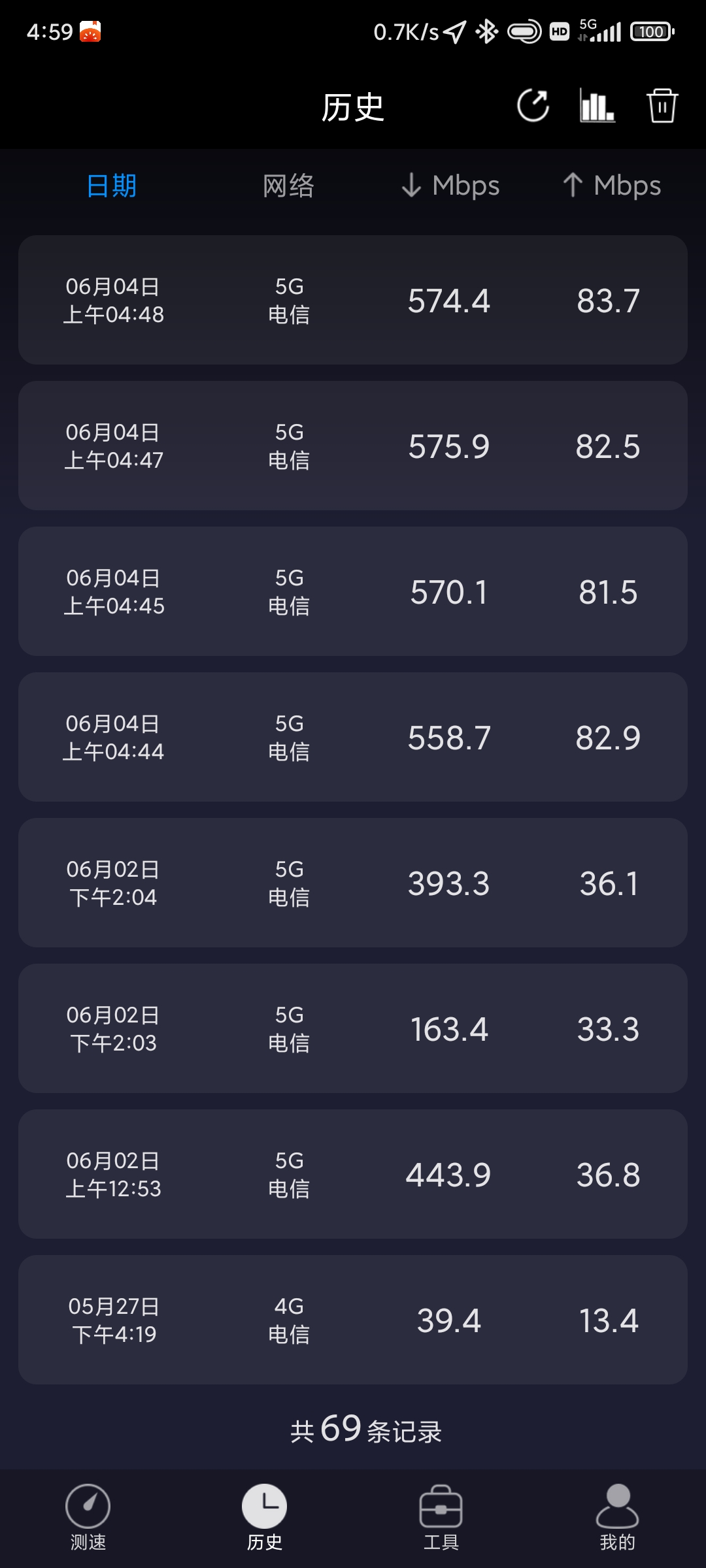View the 06月04日 上午04:44 result
The image size is (706, 1568).
coord(353,737)
